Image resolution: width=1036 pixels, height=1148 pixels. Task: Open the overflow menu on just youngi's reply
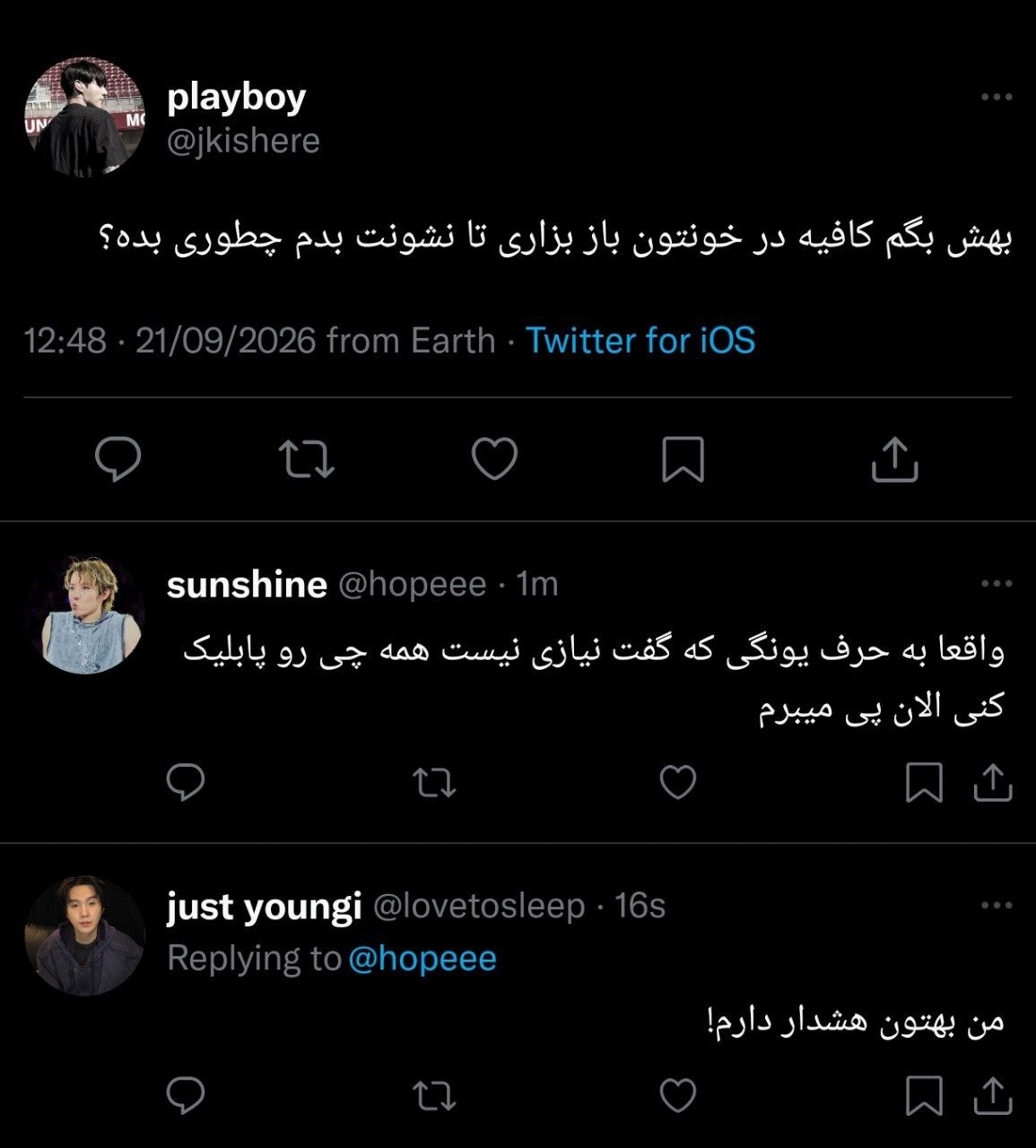tap(996, 906)
